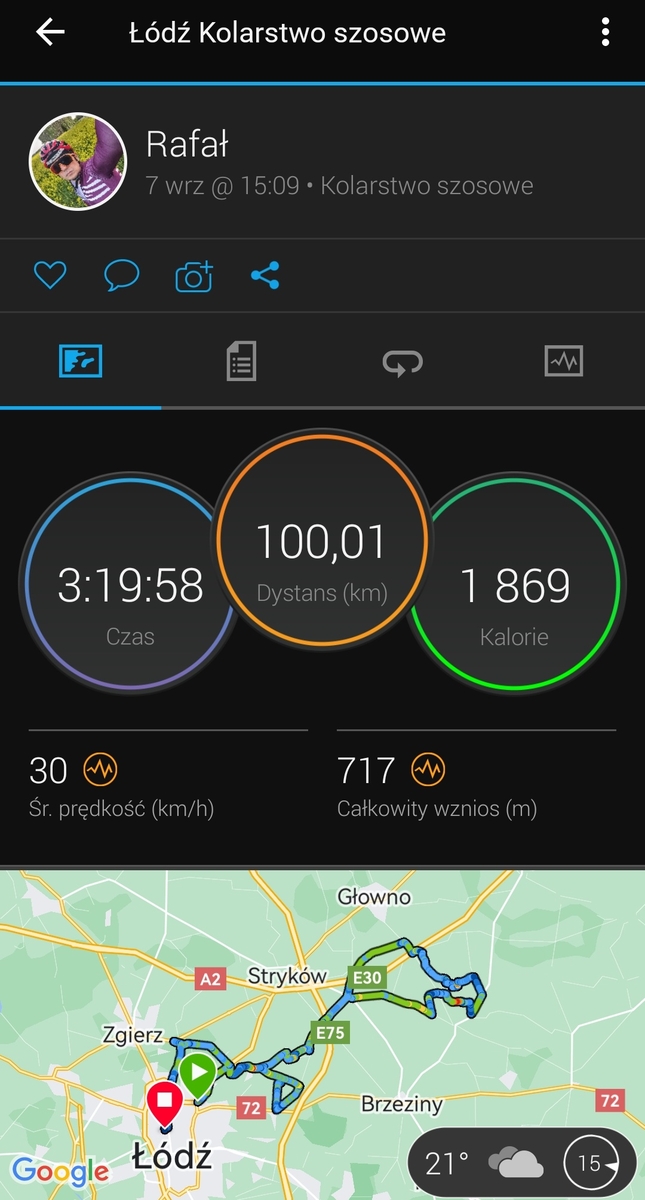Viewport: 645px width, 1200px height.
Task: Select the overview tab
Action: (80, 361)
